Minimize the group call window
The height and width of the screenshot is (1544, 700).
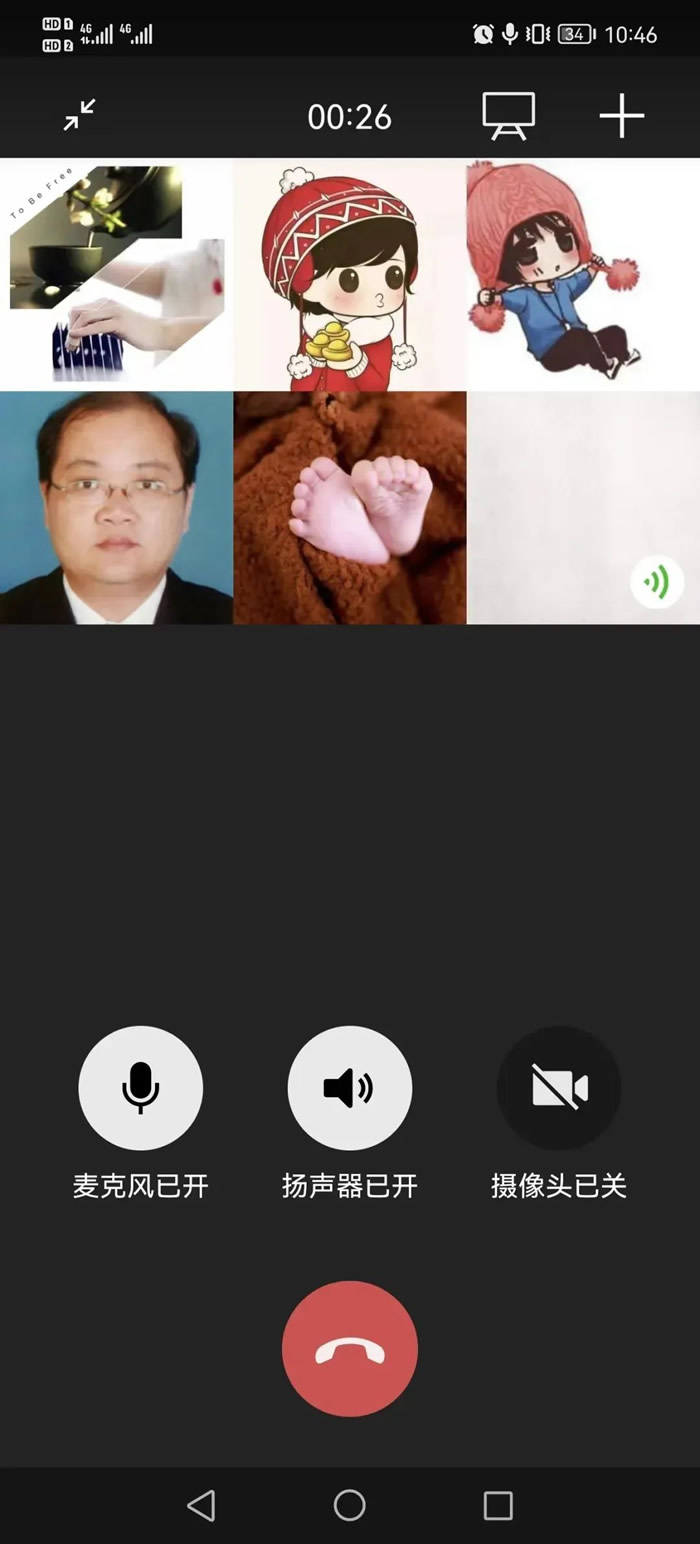(x=80, y=115)
